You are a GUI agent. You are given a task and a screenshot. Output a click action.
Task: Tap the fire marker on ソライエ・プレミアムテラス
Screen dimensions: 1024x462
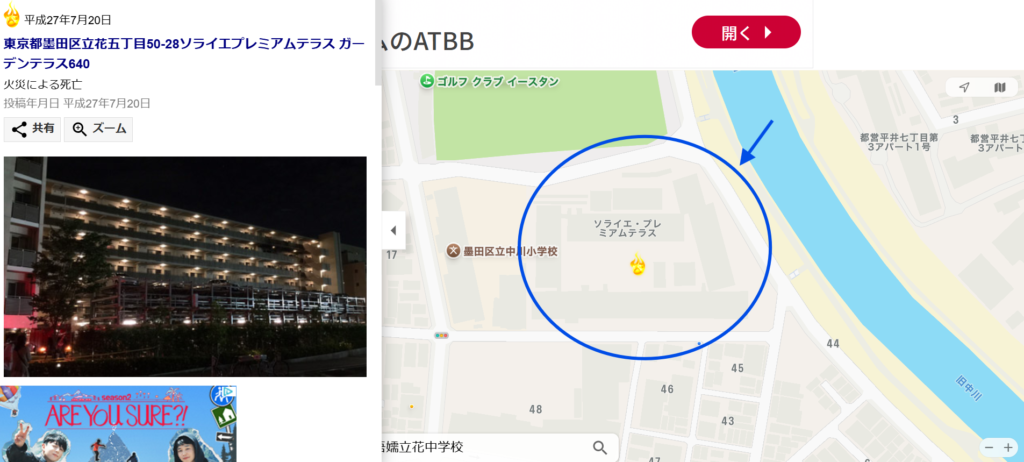tap(636, 265)
